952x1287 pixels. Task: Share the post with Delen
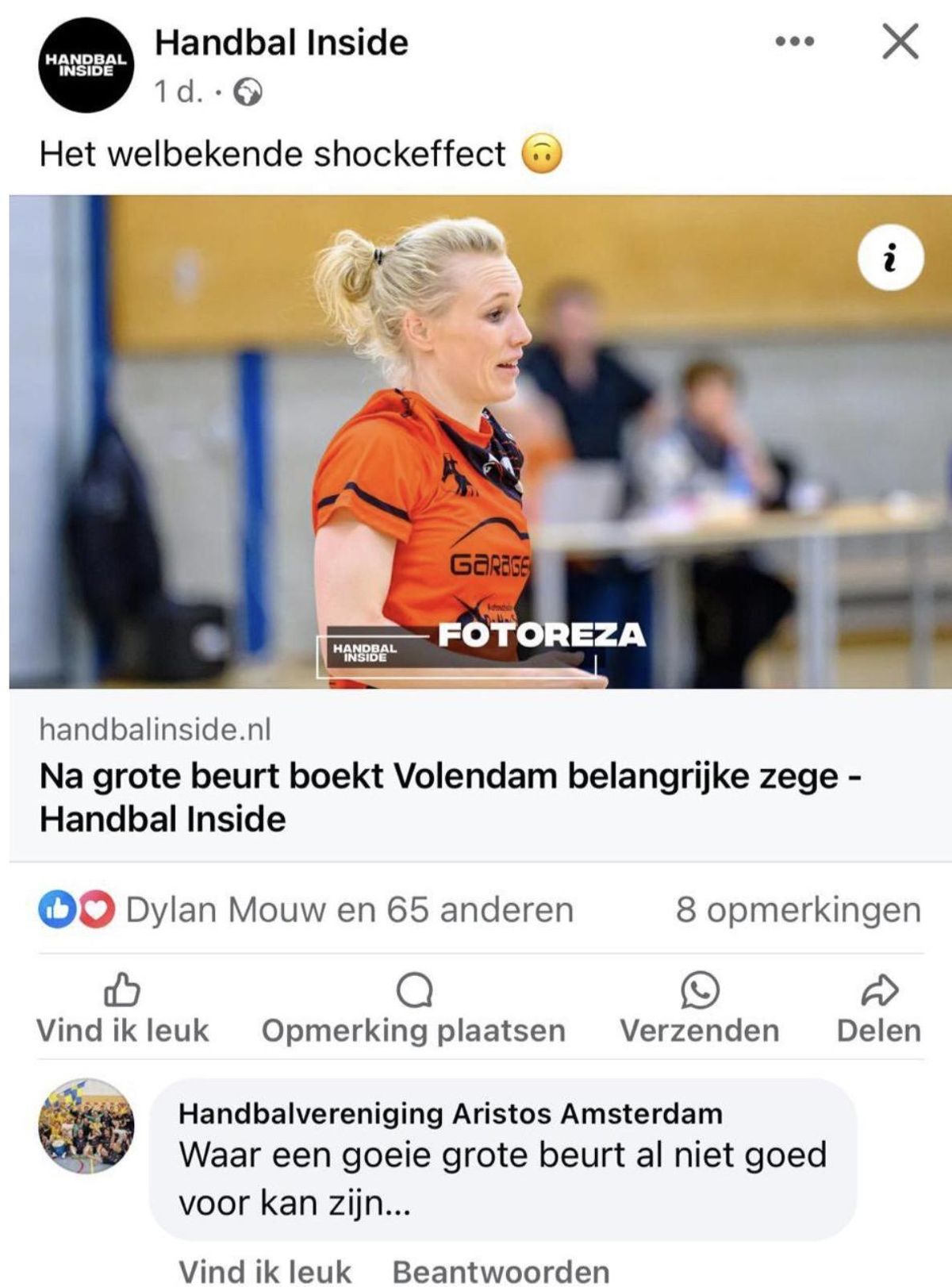[x=878, y=1009]
